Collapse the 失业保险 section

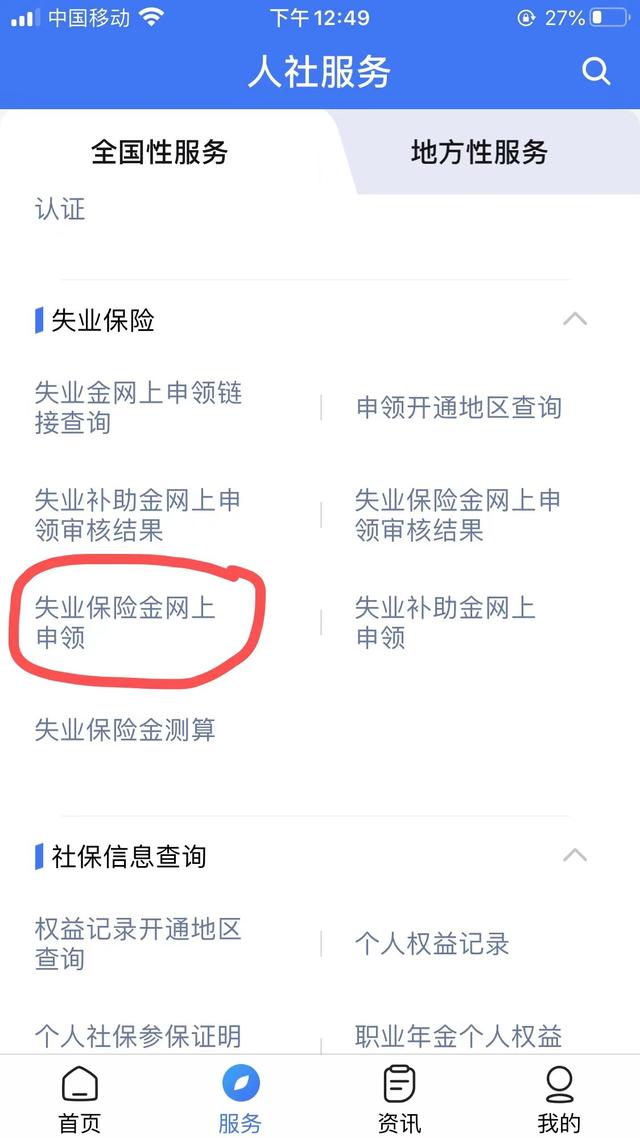pos(575,319)
